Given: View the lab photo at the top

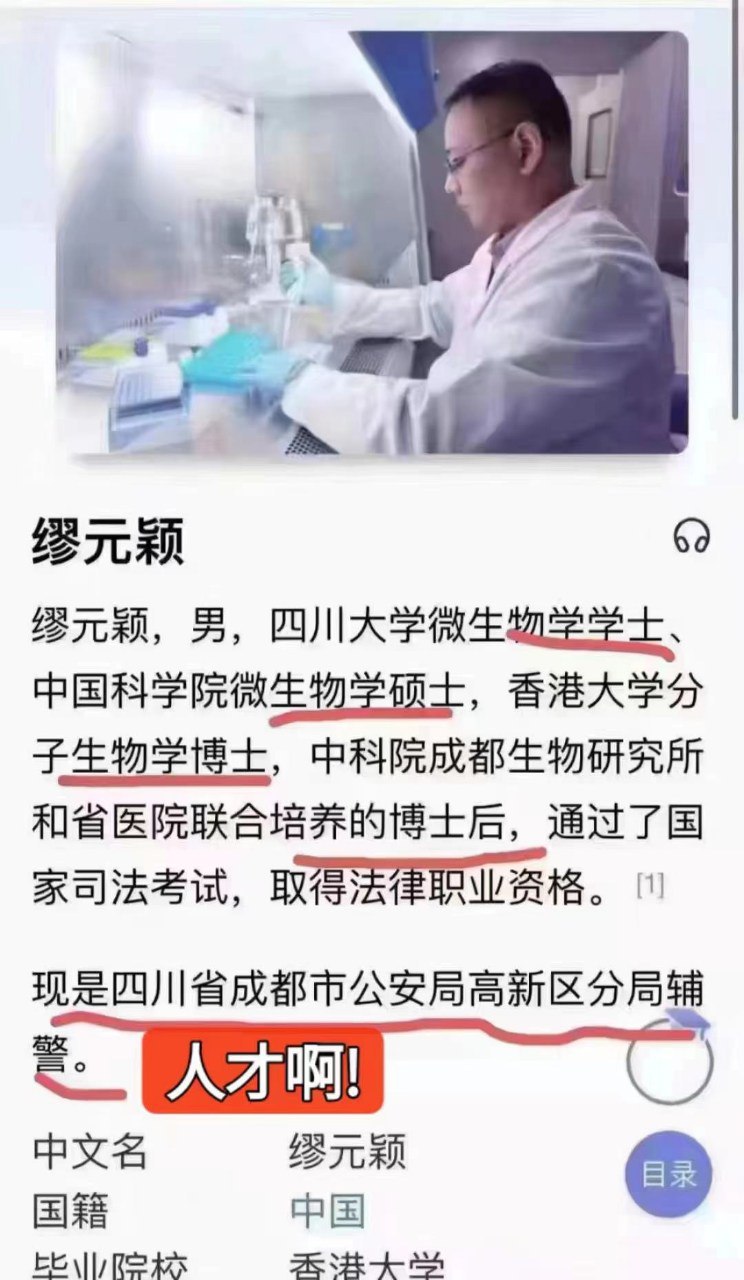Looking at the screenshot, I should coord(372,243).
